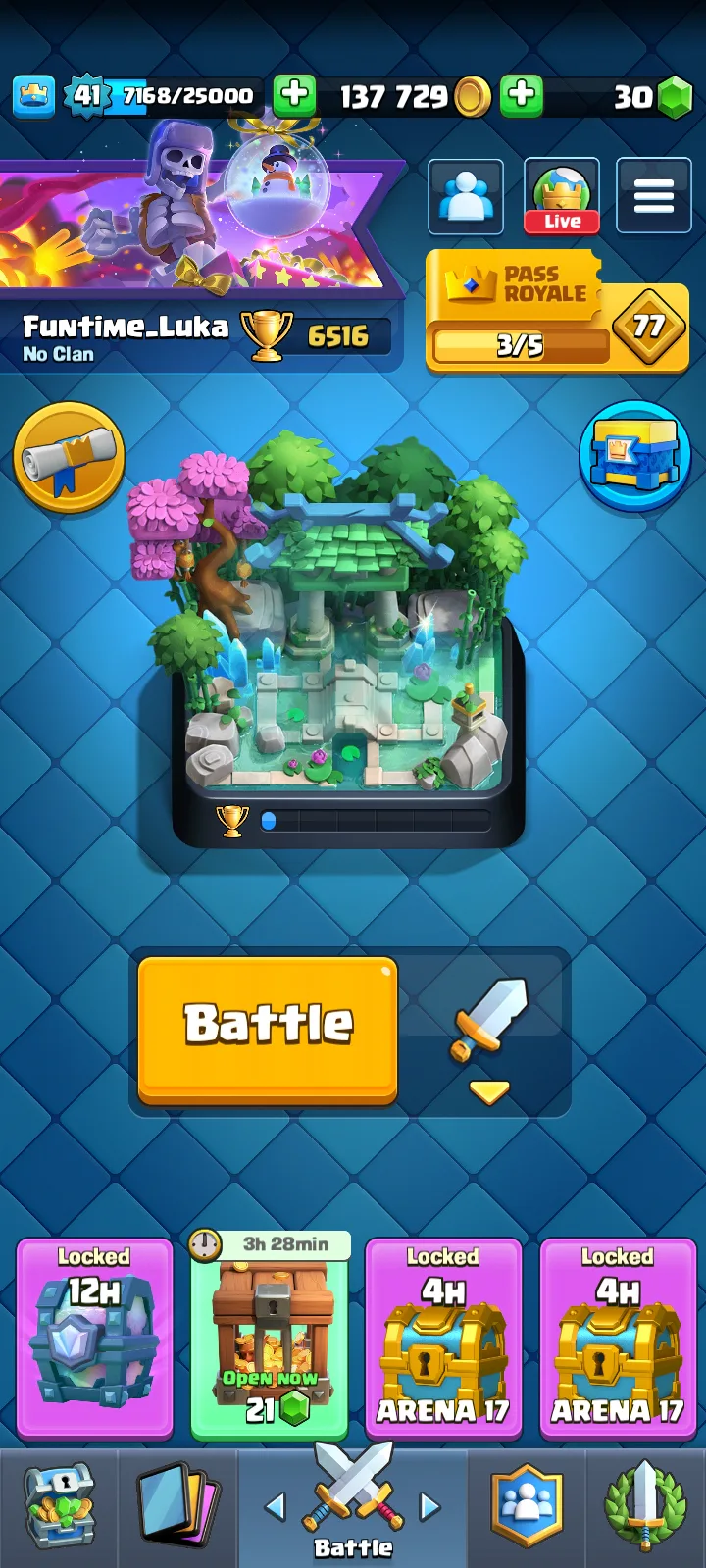Select the last locked 4H Arena 17 chest
706x1568 pixels.
pyautogui.click(x=618, y=1338)
